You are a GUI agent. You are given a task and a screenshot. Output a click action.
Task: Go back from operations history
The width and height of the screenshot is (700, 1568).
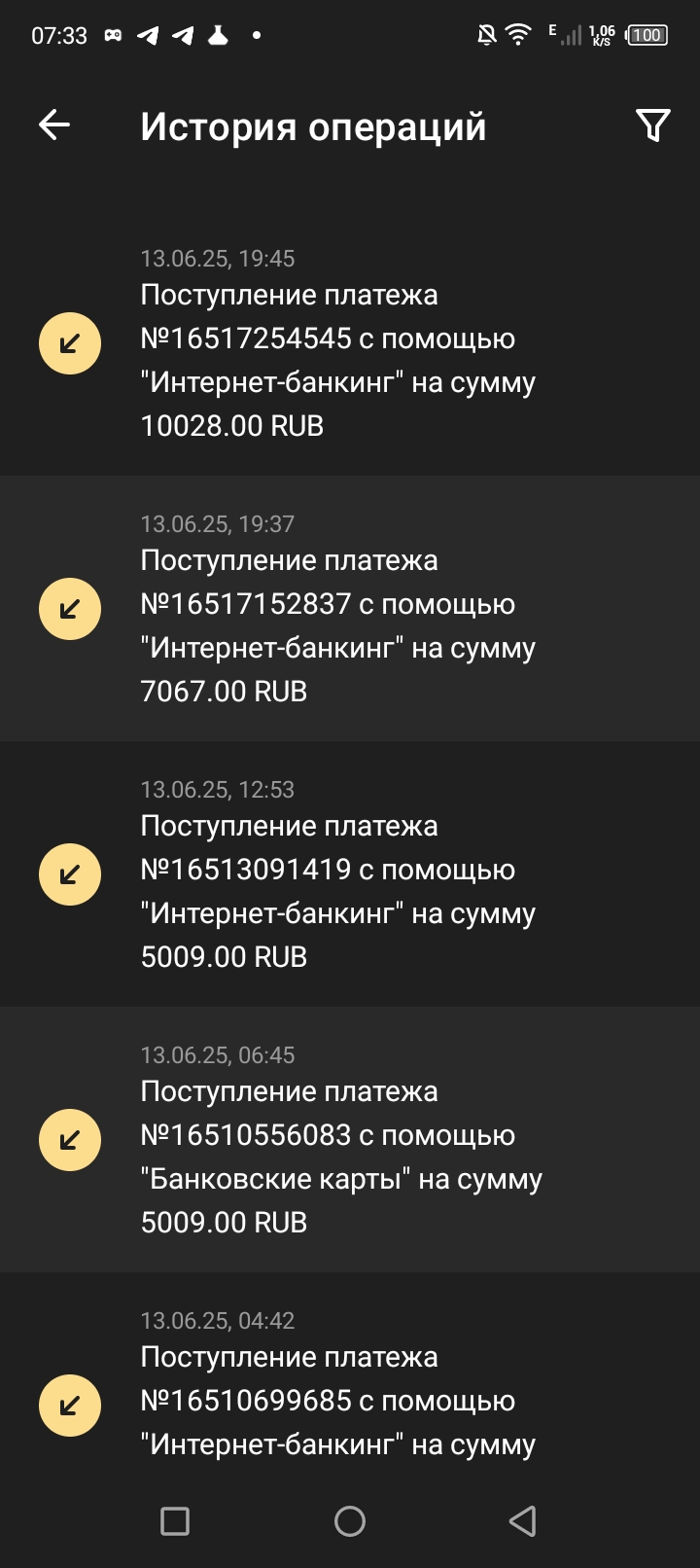click(54, 125)
